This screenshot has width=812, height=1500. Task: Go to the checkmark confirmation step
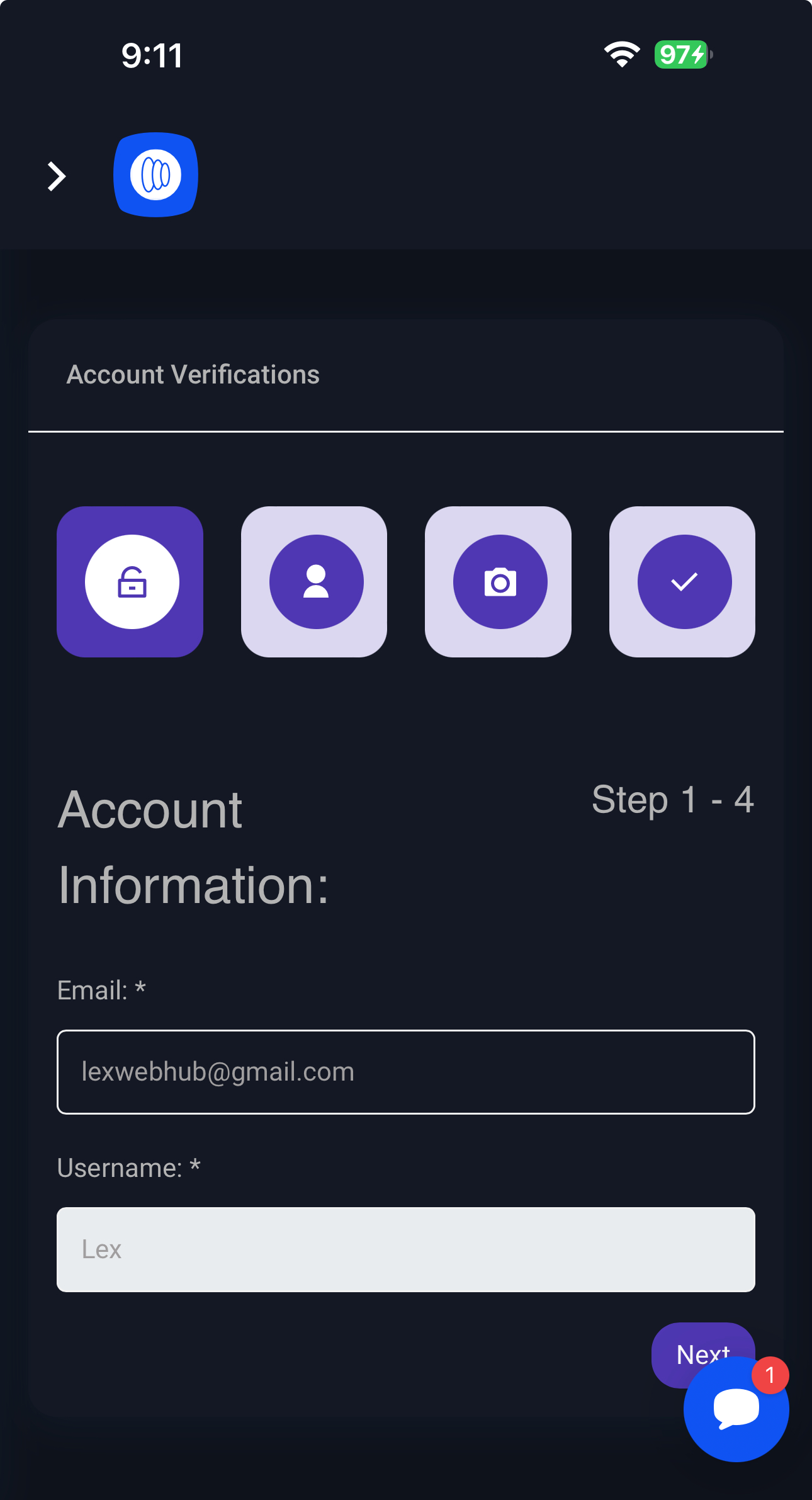682,581
